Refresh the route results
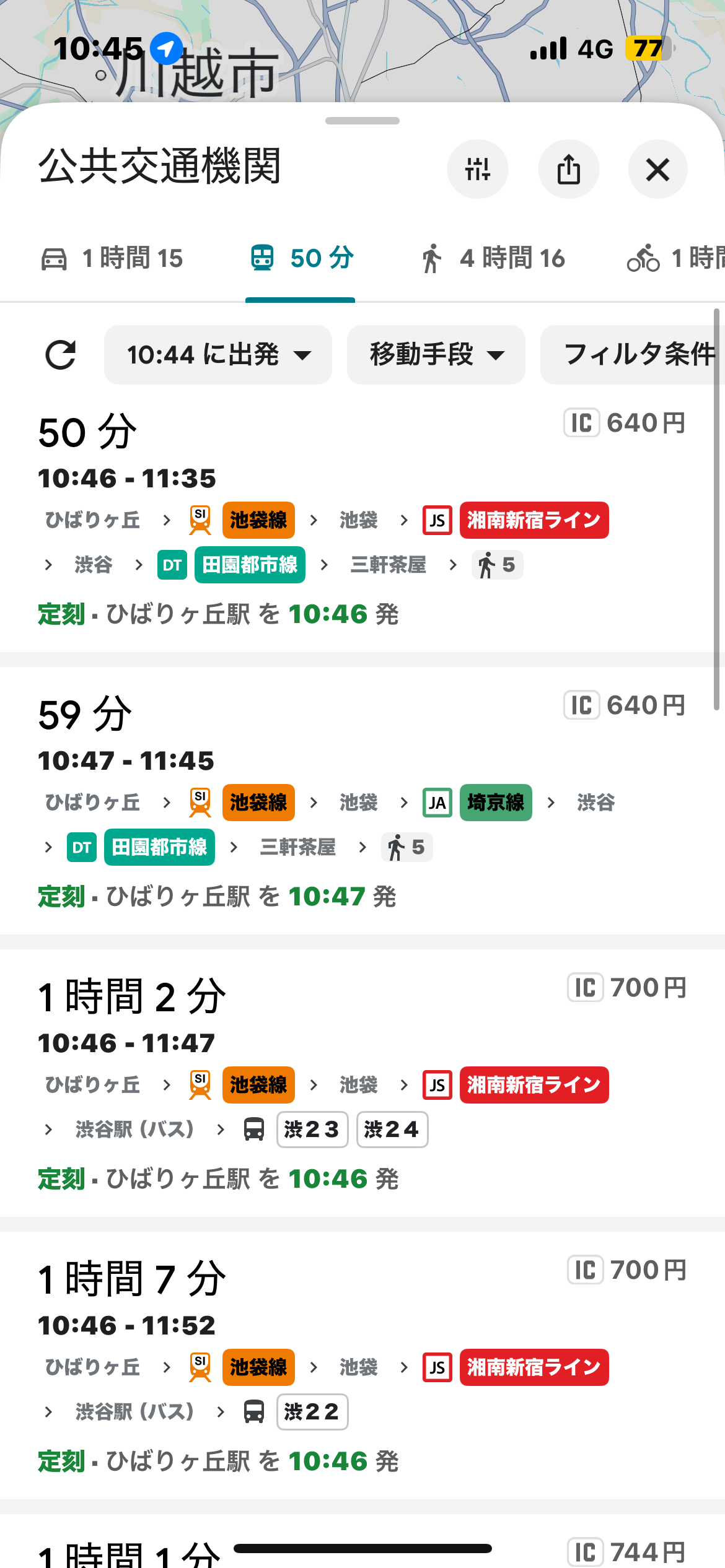Viewport: 725px width, 1568px height. [x=61, y=355]
